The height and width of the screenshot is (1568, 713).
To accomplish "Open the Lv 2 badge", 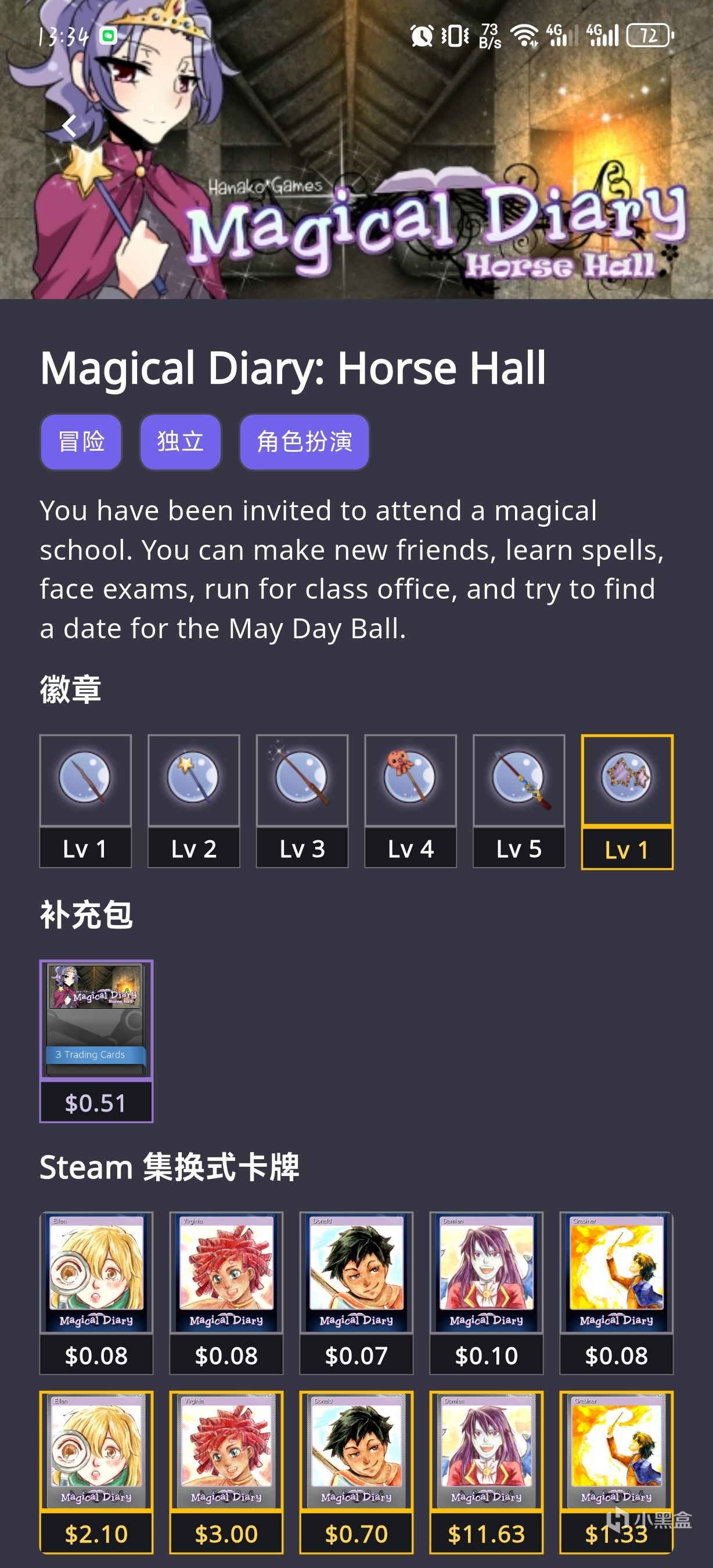I will coord(193,800).
